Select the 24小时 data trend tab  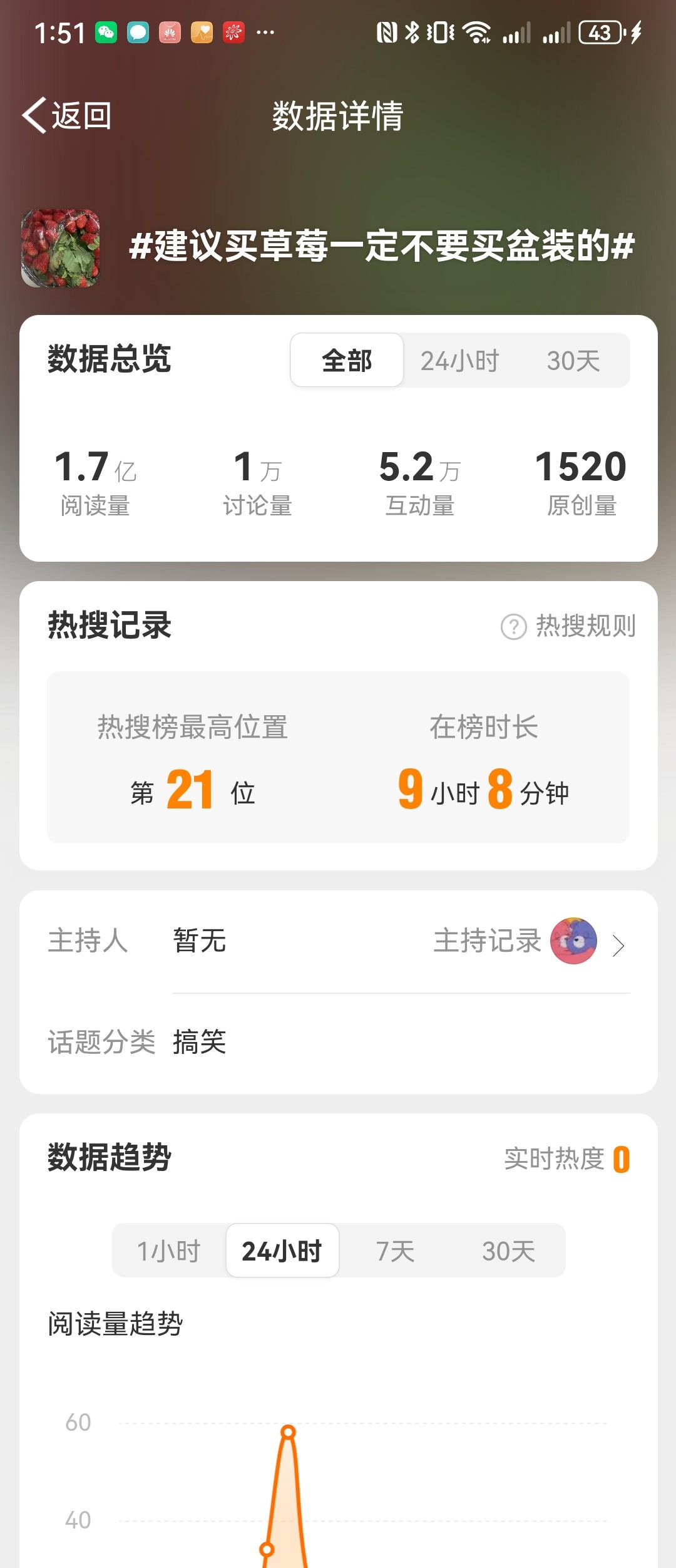point(282,1251)
